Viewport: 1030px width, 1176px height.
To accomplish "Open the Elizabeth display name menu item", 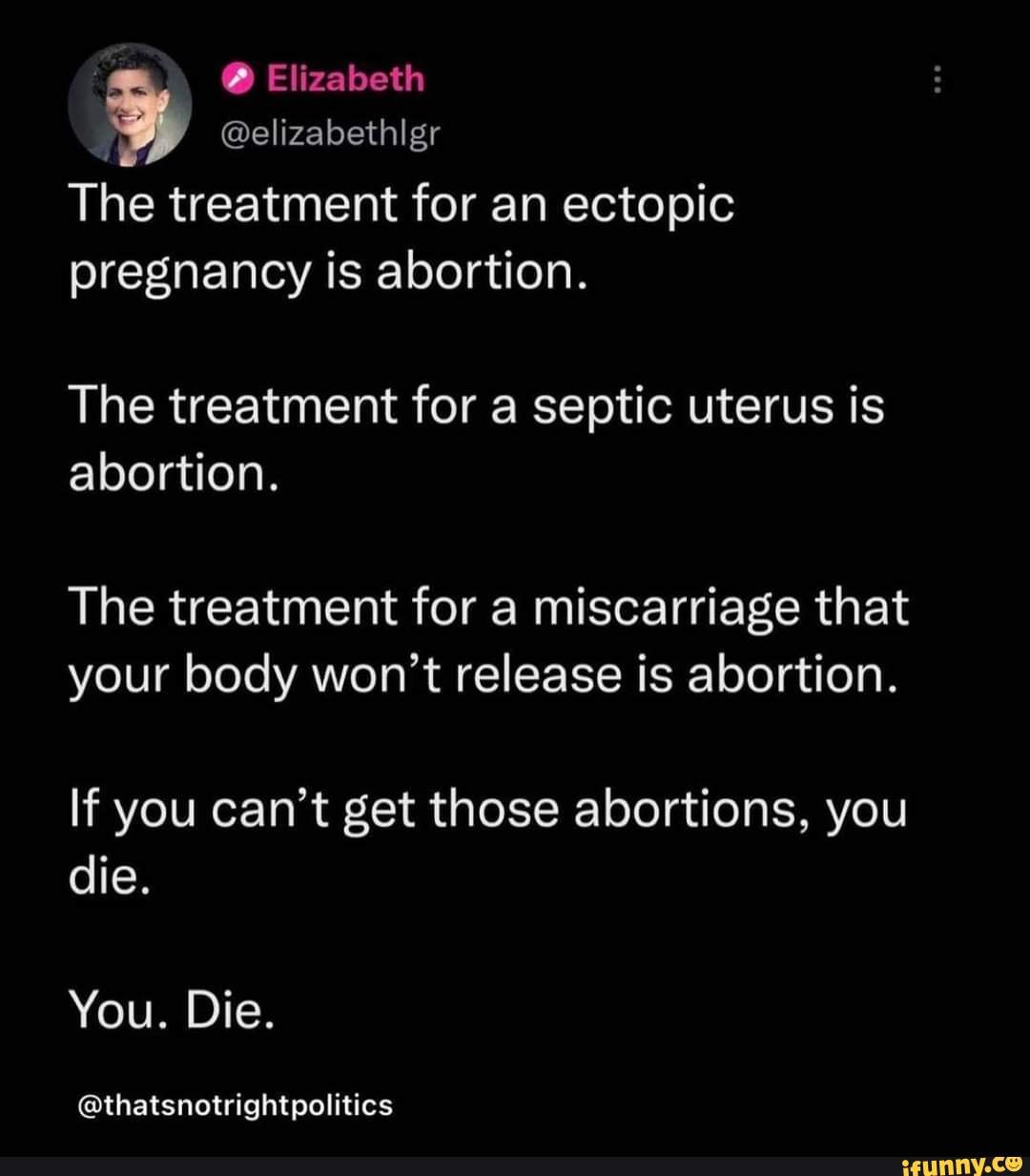I will pyautogui.click(x=343, y=79).
